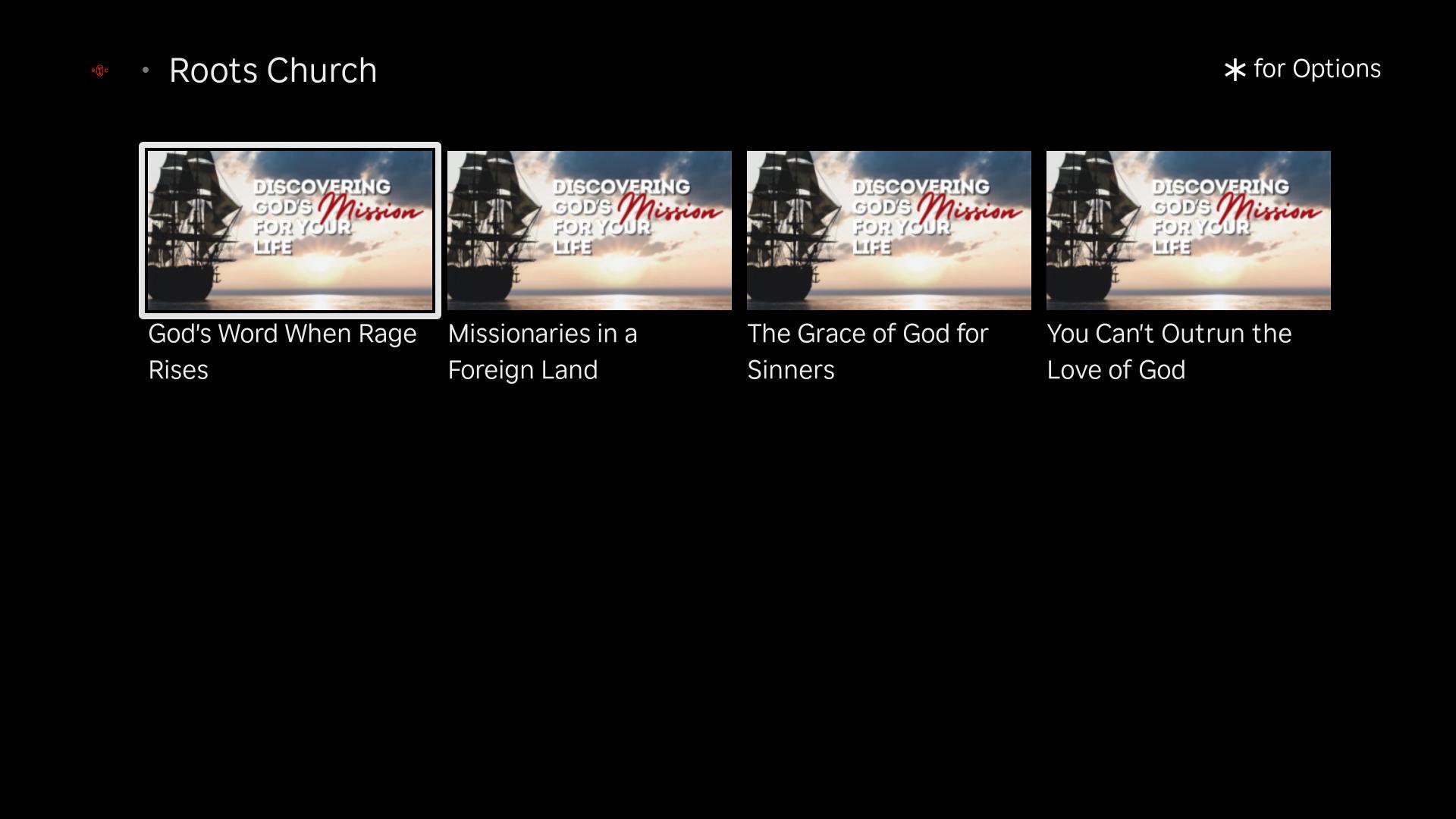Select Missionaries in a Foreign Land

(589, 231)
